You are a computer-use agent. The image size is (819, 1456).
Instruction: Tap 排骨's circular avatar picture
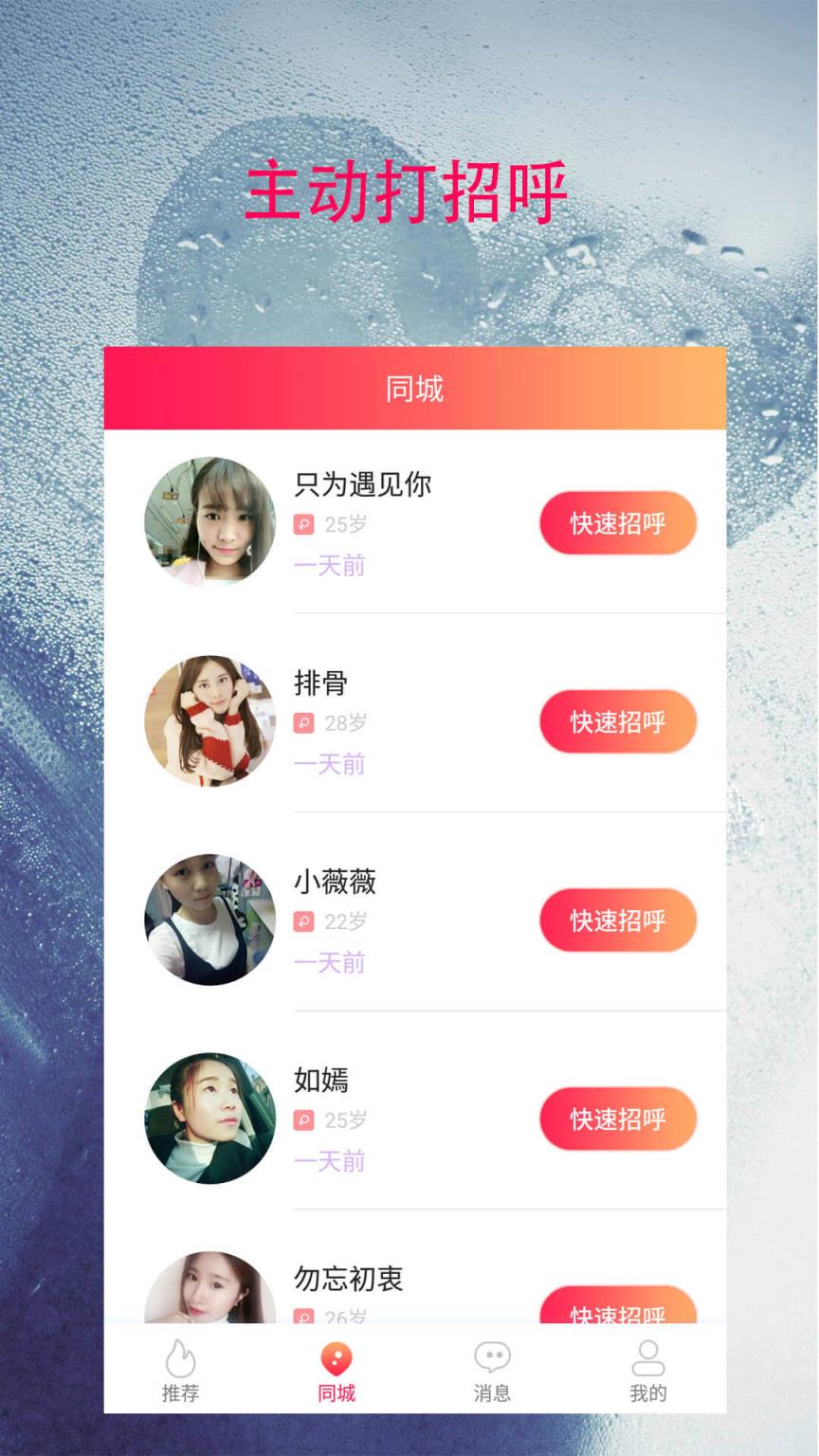209,721
